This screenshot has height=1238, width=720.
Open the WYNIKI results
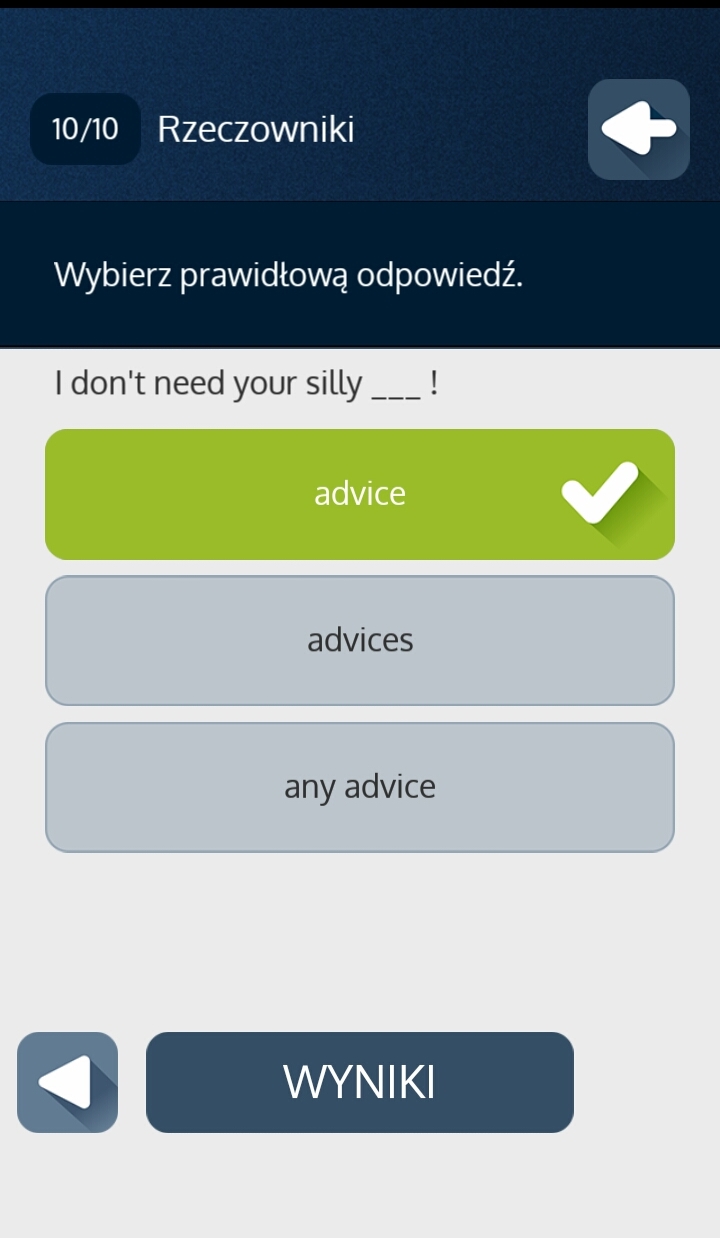[x=360, y=1082]
